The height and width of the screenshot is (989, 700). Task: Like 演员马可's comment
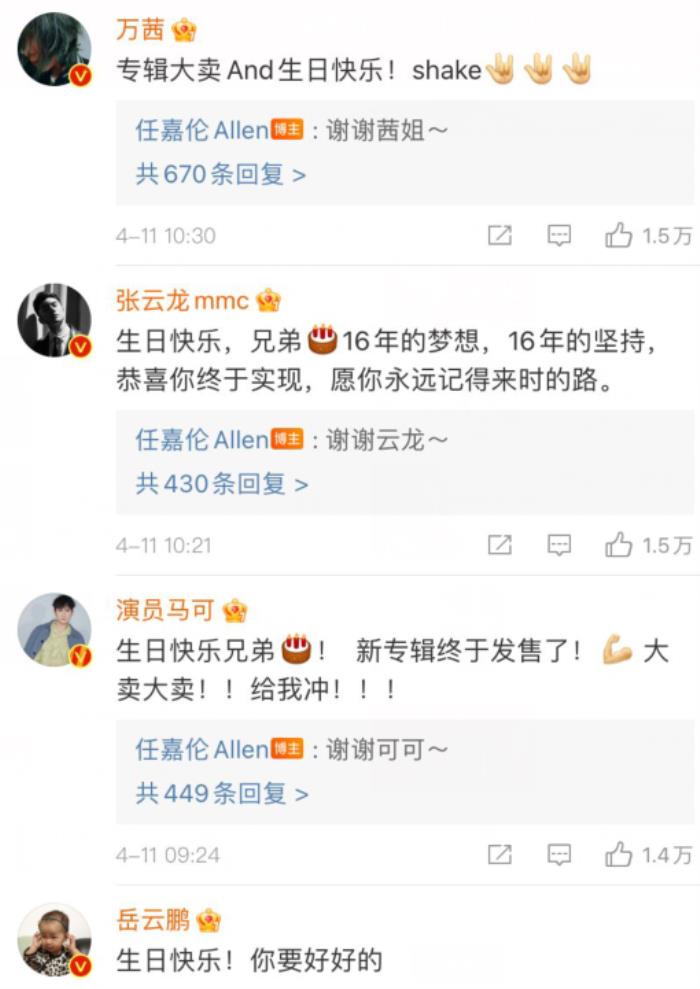620,856
